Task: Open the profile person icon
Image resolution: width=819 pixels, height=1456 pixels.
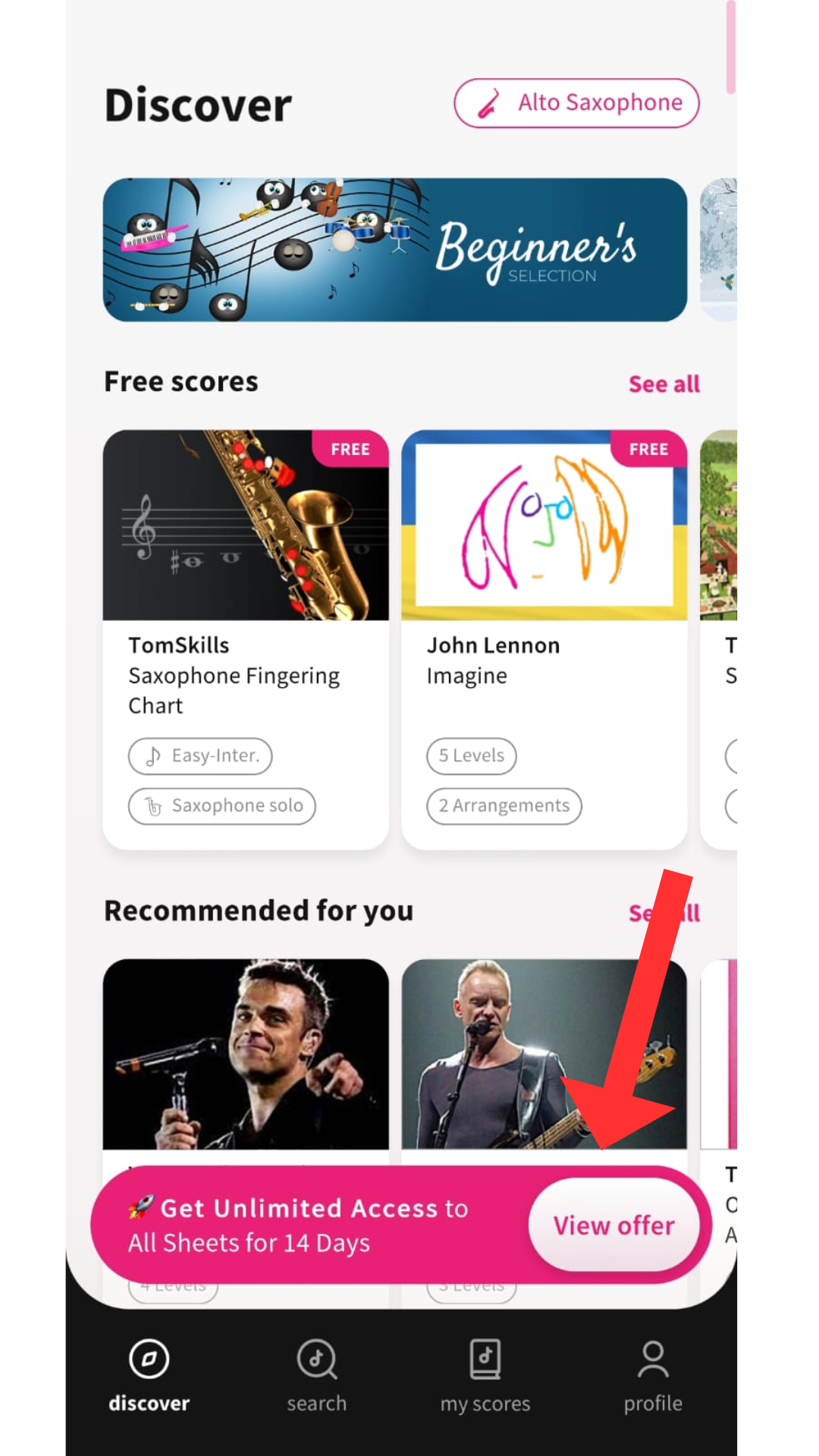Action: click(x=652, y=1360)
